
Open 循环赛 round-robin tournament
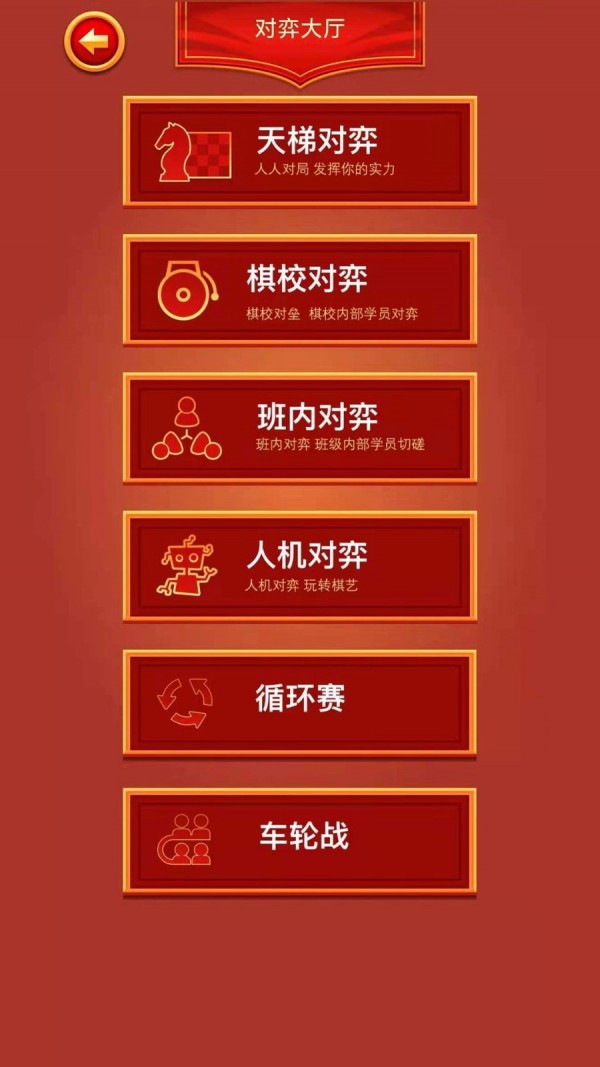(300, 704)
